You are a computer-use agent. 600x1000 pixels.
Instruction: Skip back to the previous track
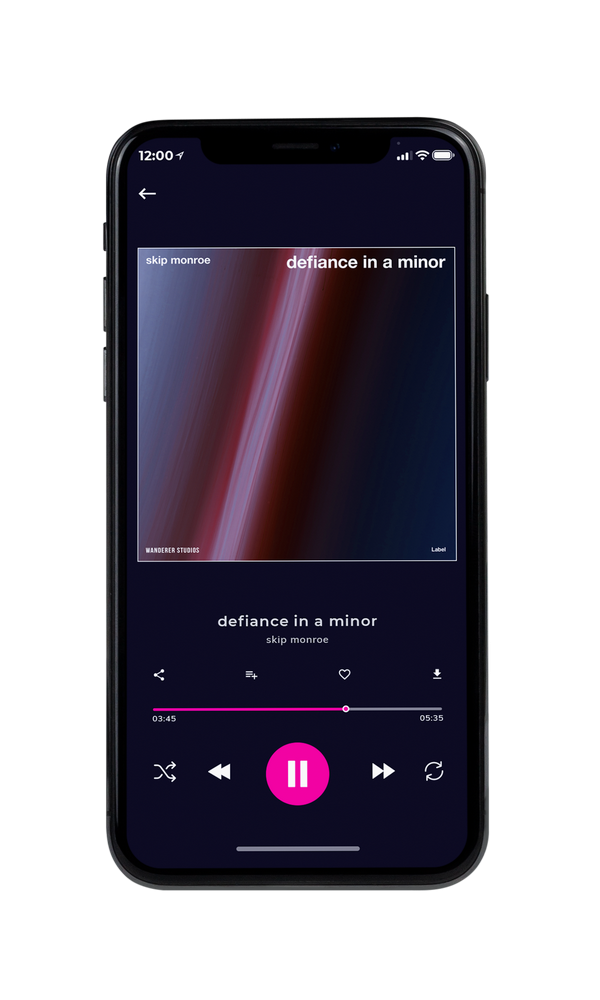coord(219,772)
